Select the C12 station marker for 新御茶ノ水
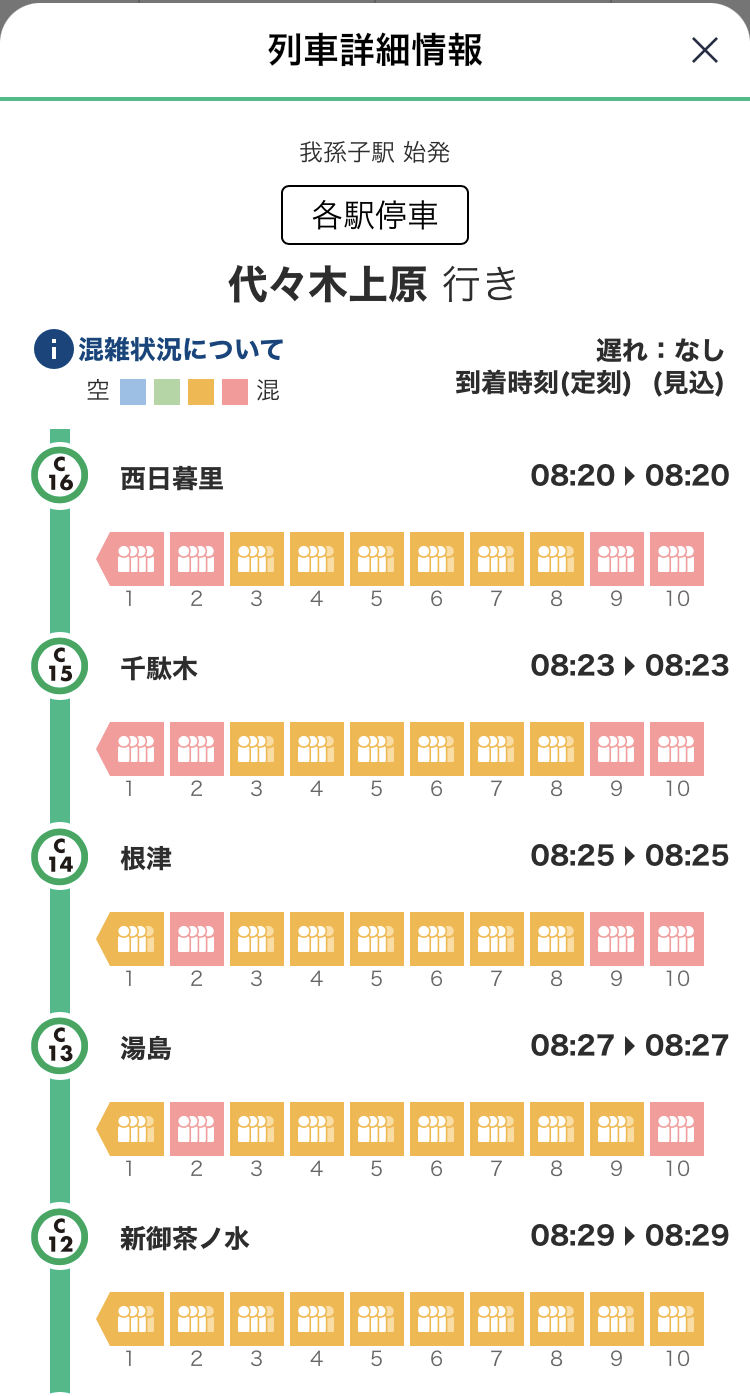Screen dimensions: 750x1396 58,1234
